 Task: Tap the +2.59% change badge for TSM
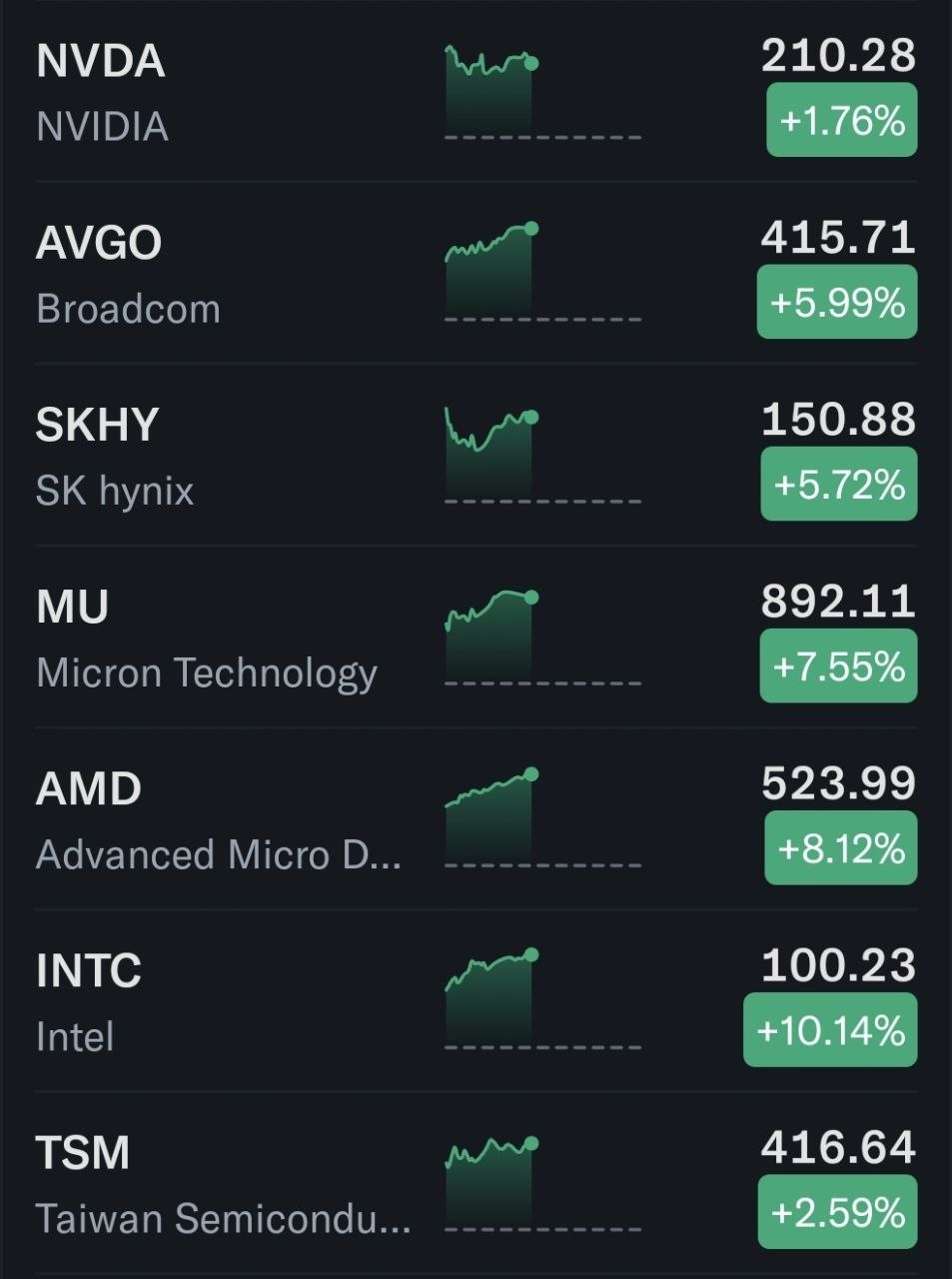(x=837, y=1211)
